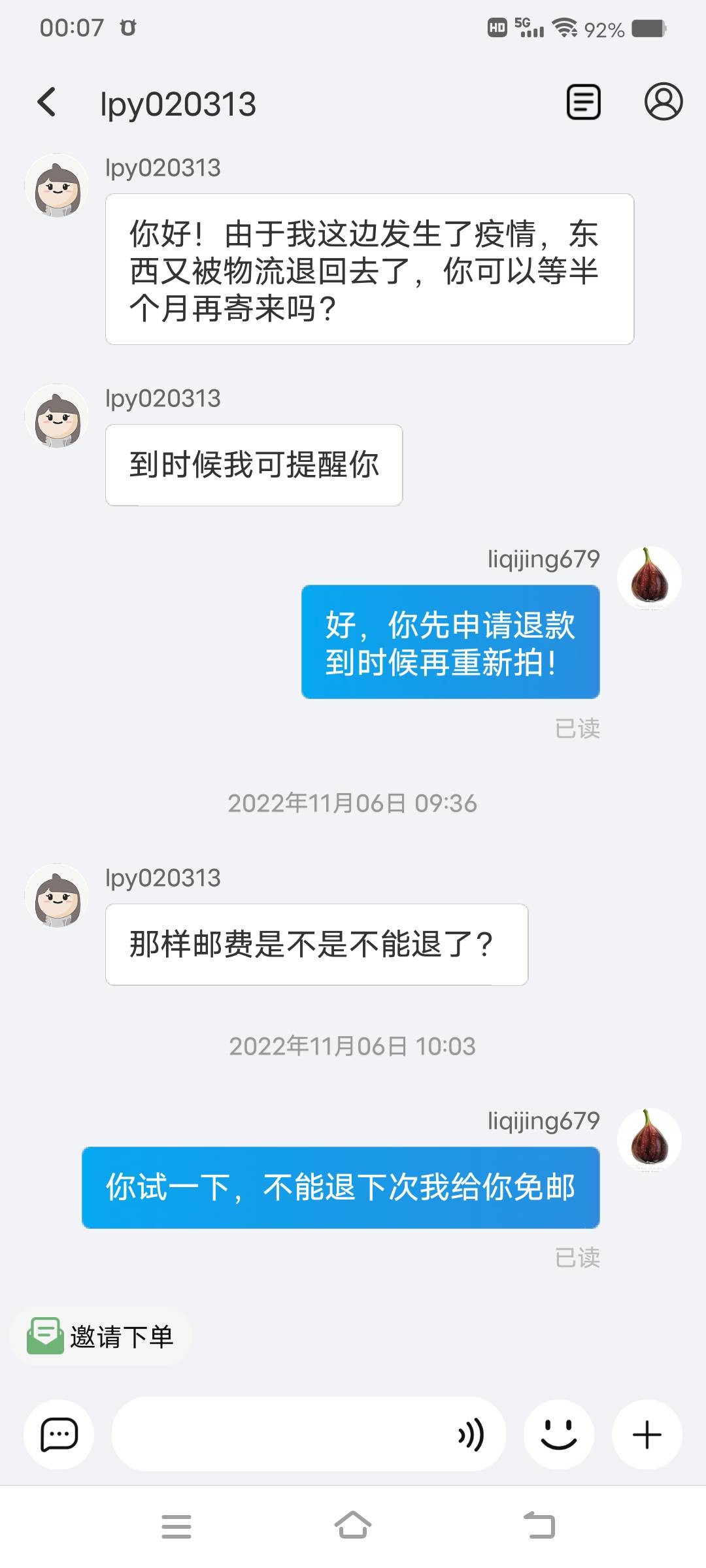Tap liqijing679's avatar beside the 免邮 message

click(649, 1140)
